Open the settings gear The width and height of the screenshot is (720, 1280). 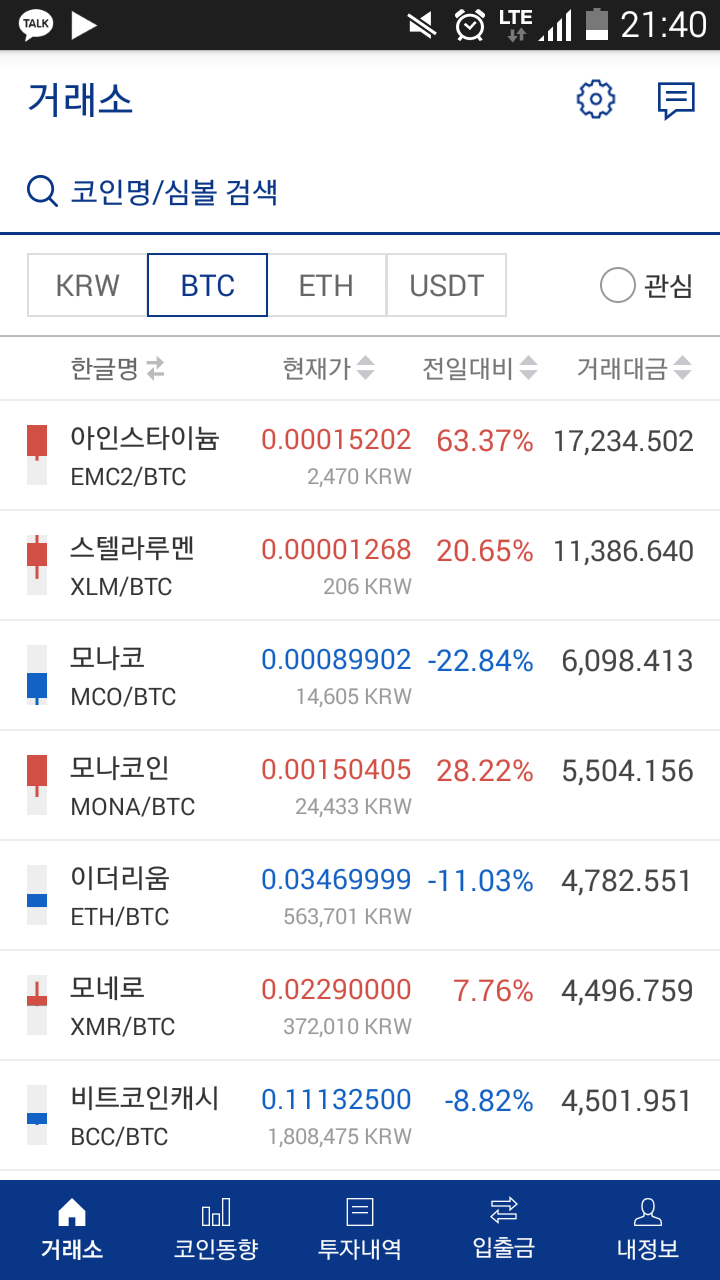[x=595, y=99]
